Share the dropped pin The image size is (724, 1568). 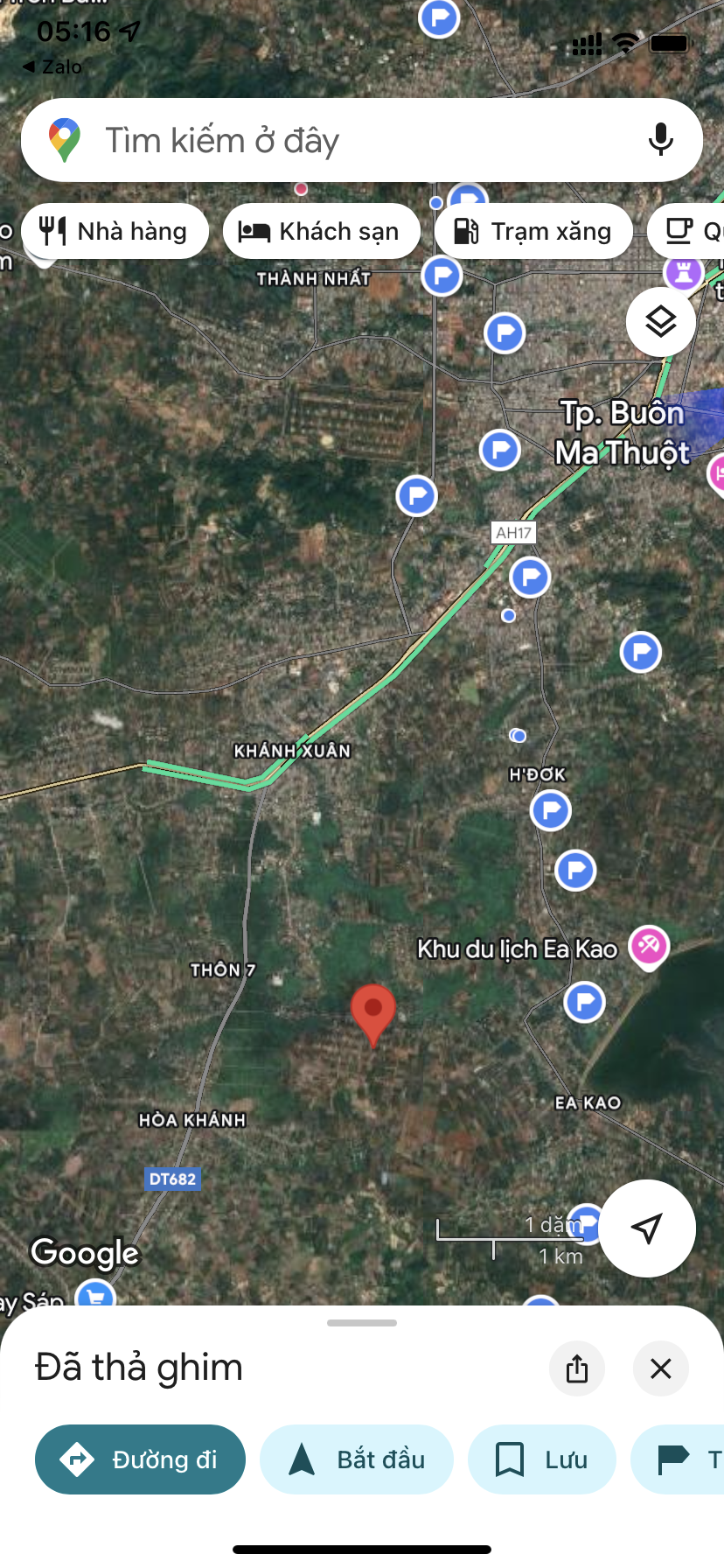tap(577, 1368)
